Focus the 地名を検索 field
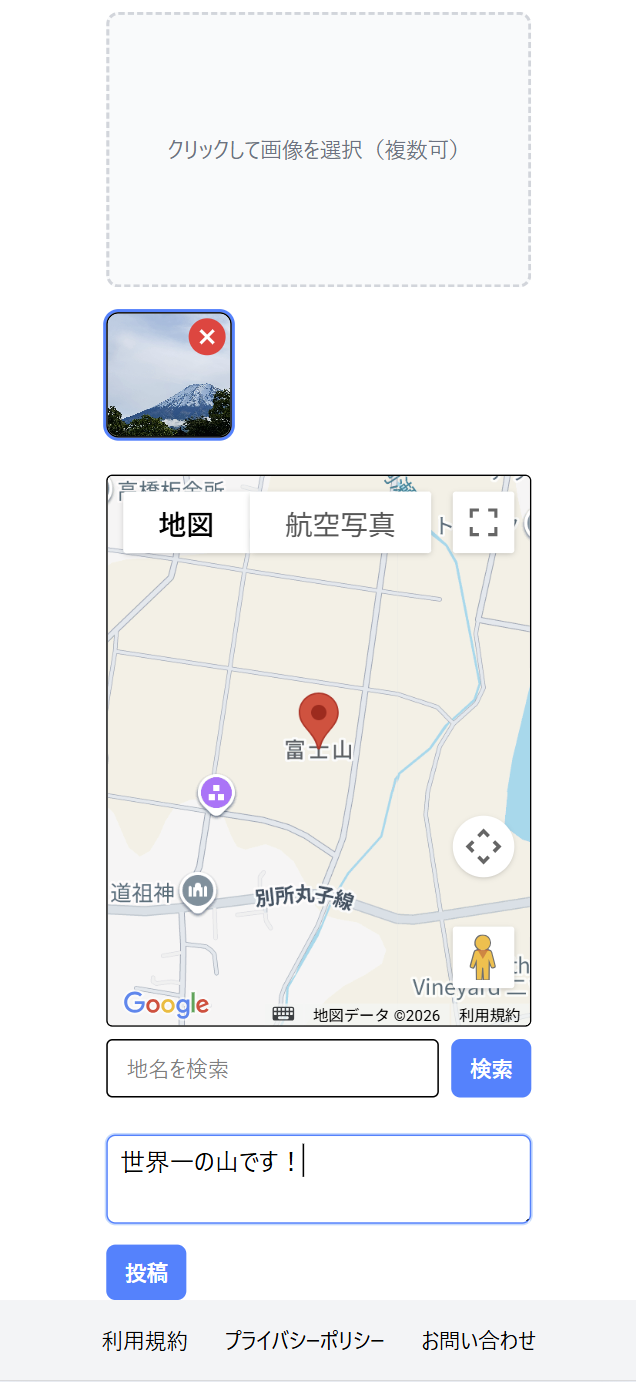 pos(272,1069)
